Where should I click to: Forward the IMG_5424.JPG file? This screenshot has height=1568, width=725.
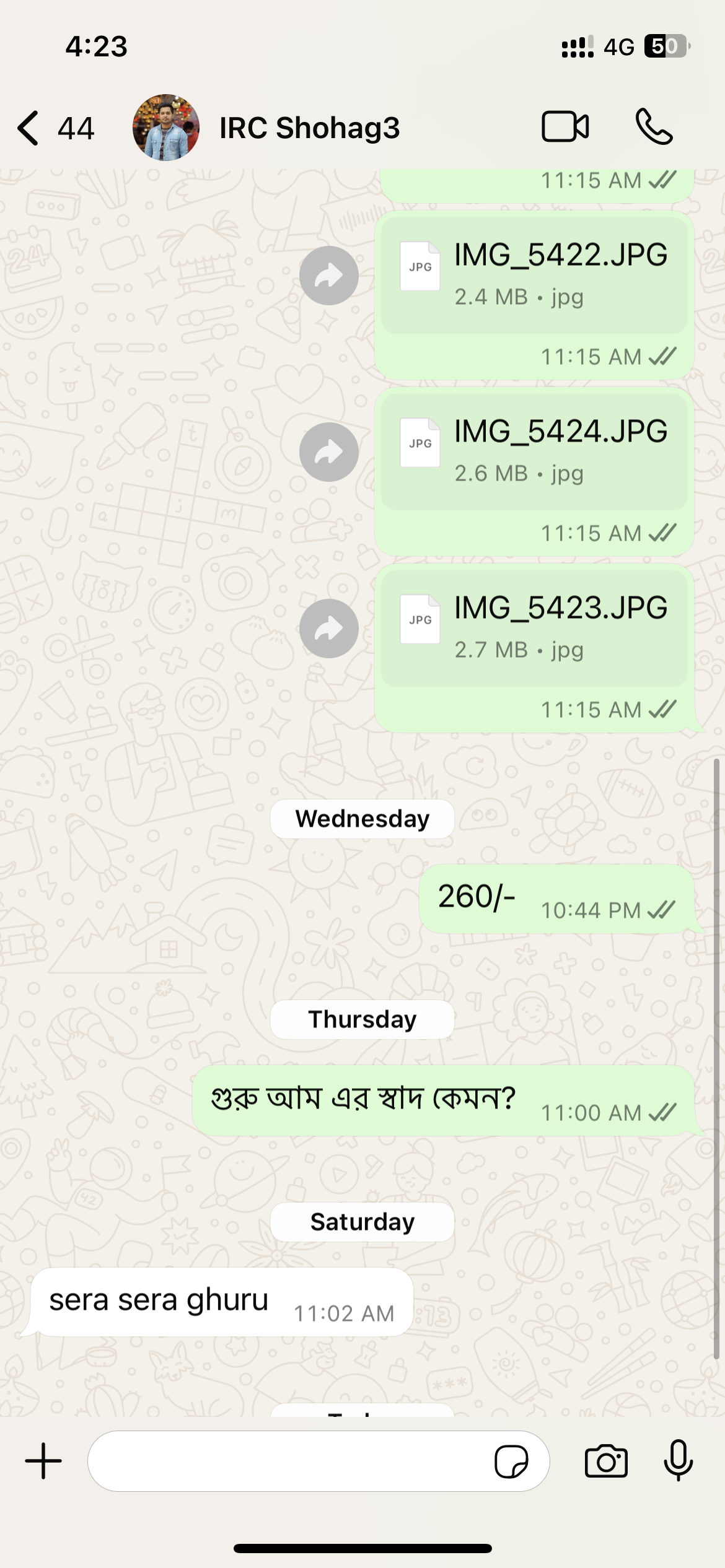[x=328, y=452]
